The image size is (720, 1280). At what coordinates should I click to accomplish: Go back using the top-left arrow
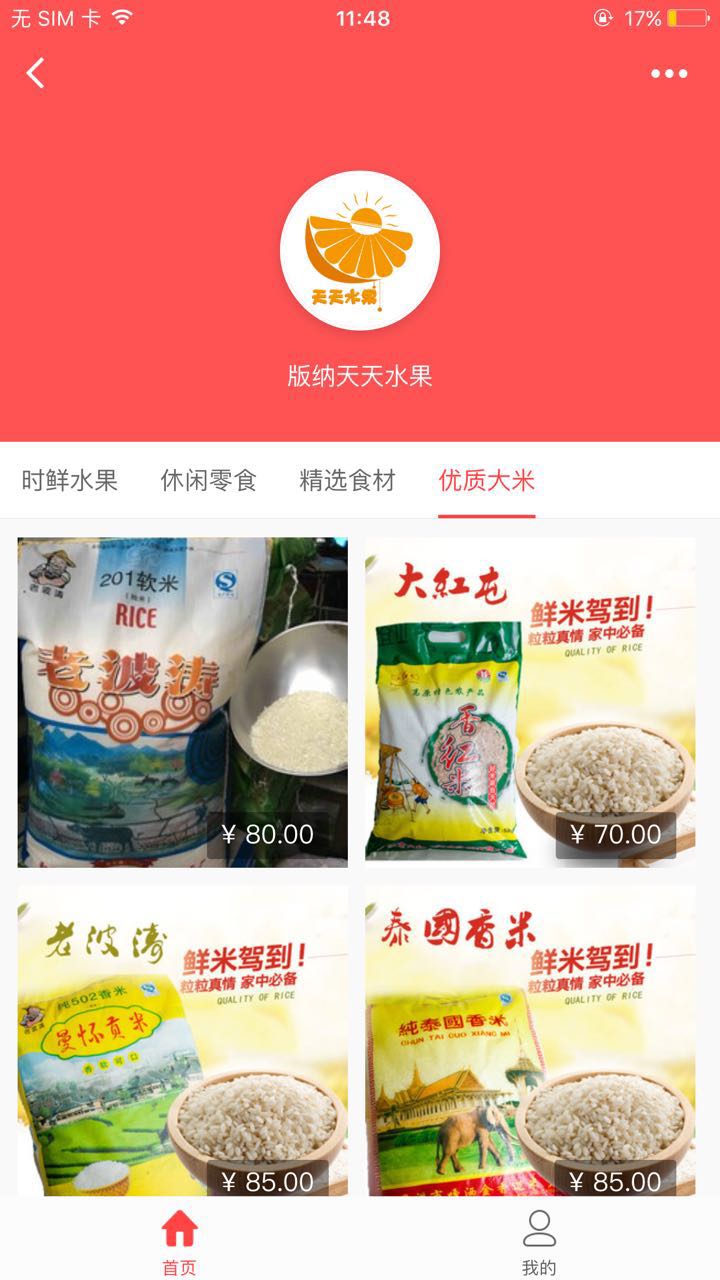36,73
